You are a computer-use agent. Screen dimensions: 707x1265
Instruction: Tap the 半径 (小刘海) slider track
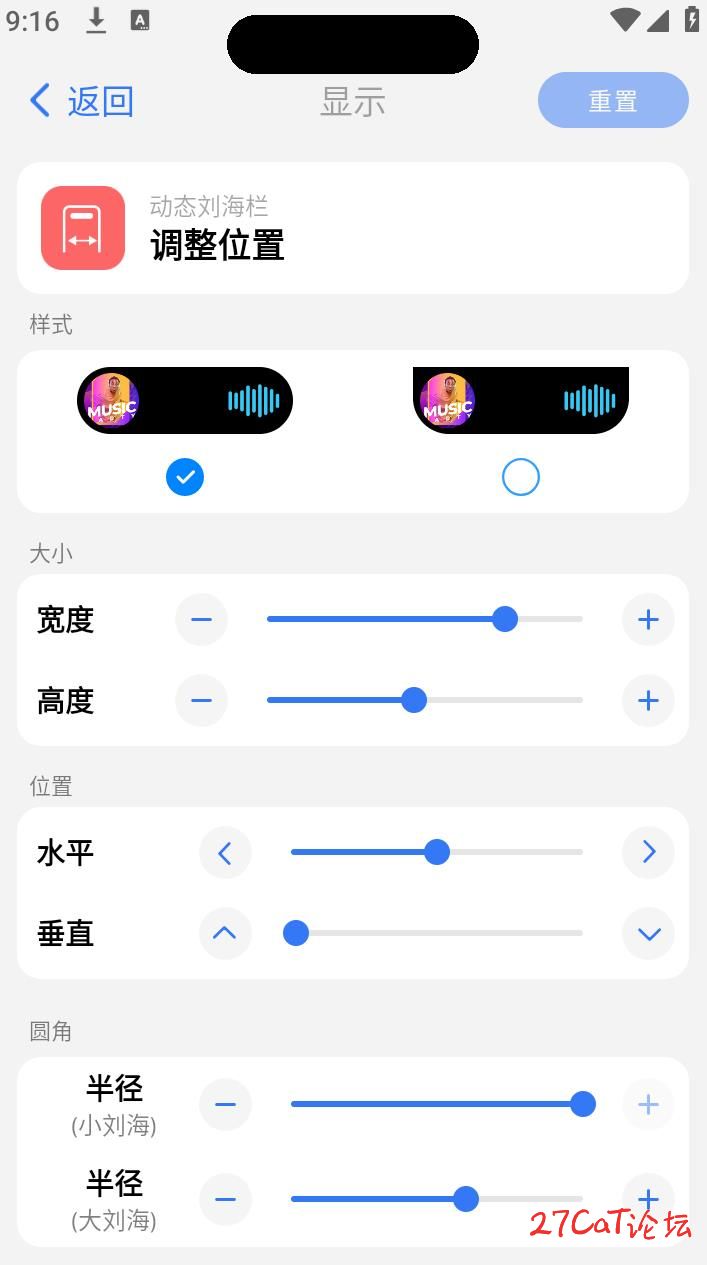(x=436, y=1105)
